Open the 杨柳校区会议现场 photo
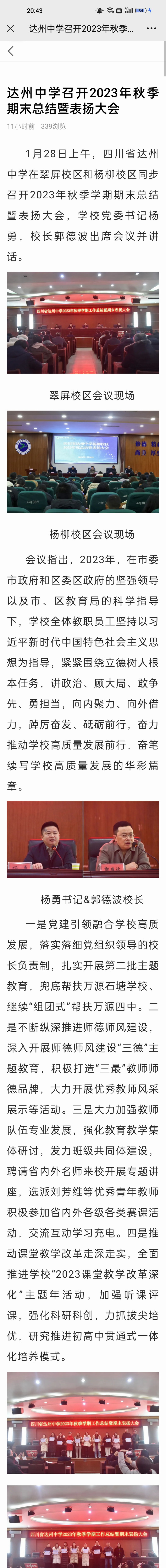Viewport: 166px width, 1568px height. 83,461
